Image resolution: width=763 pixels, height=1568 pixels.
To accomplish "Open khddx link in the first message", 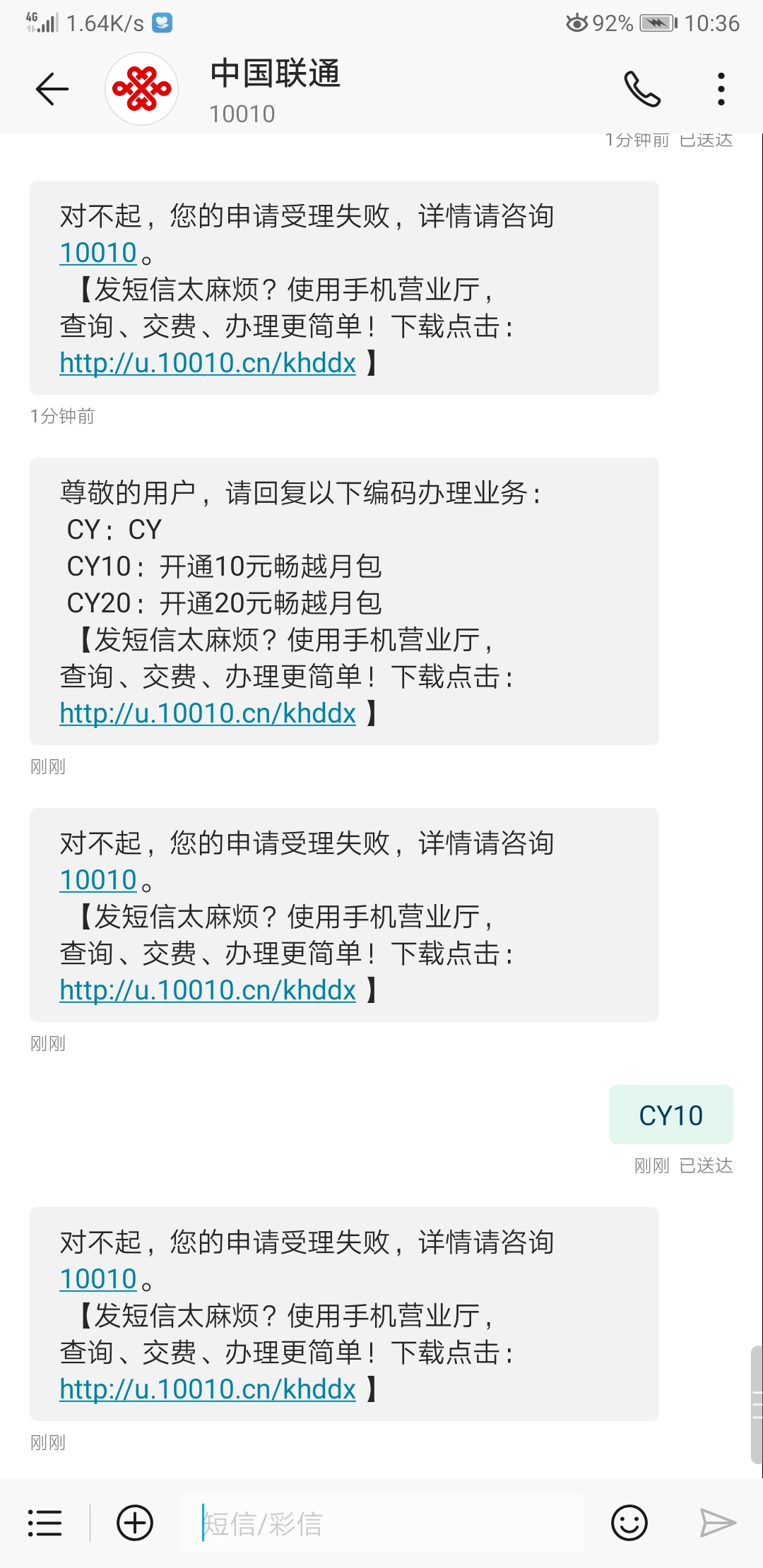I will point(208,363).
